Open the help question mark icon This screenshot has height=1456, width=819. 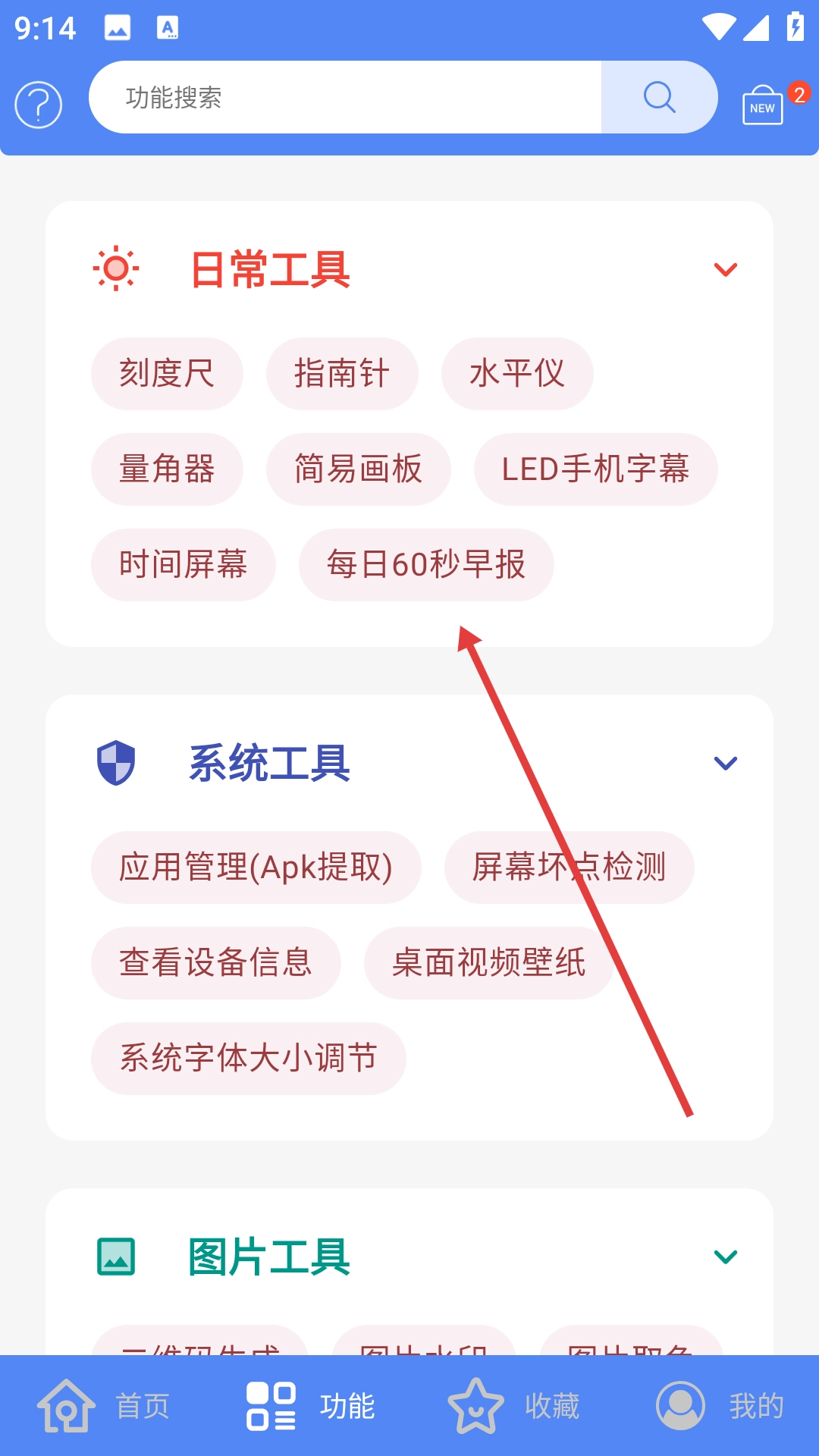coord(38,105)
